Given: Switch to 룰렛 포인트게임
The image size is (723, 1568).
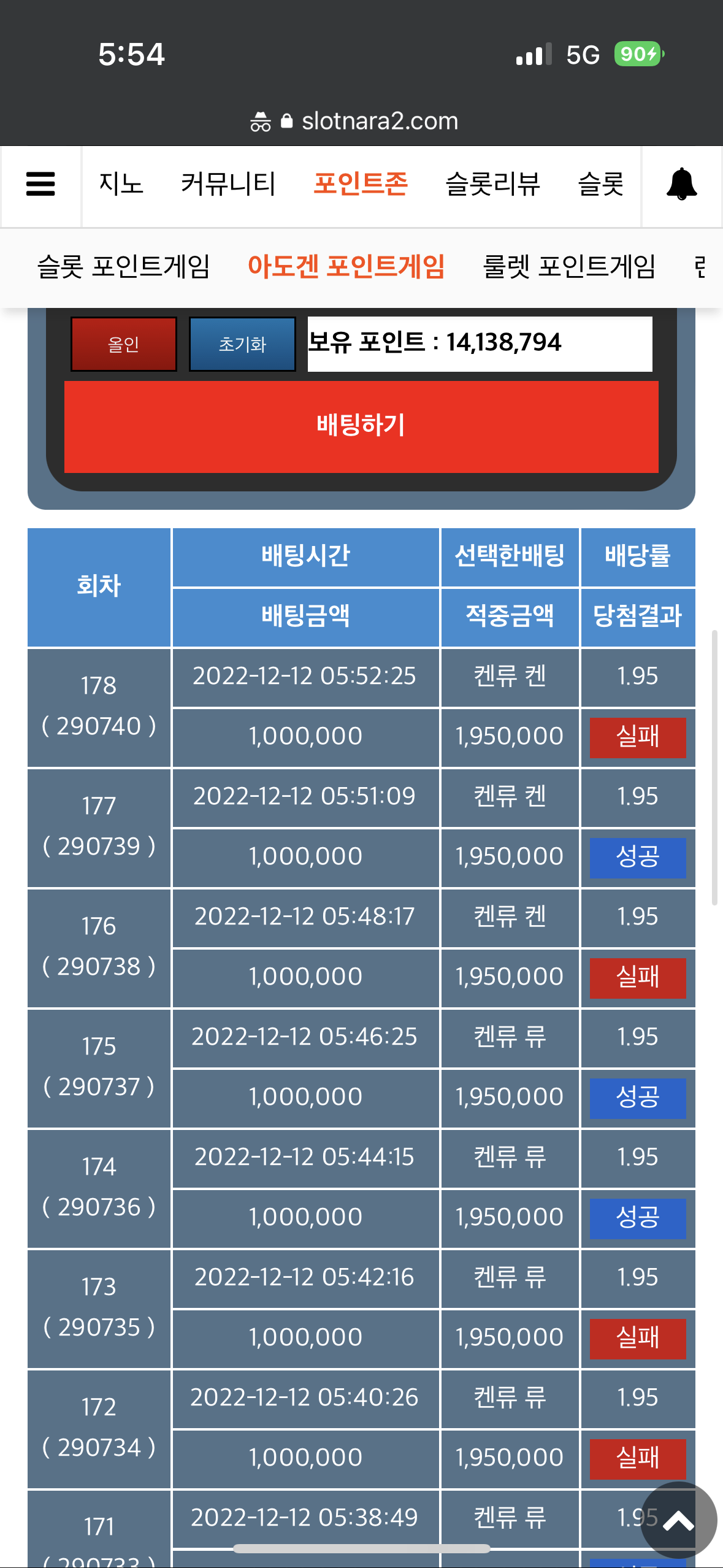Looking at the screenshot, I should (x=570, y=267).
